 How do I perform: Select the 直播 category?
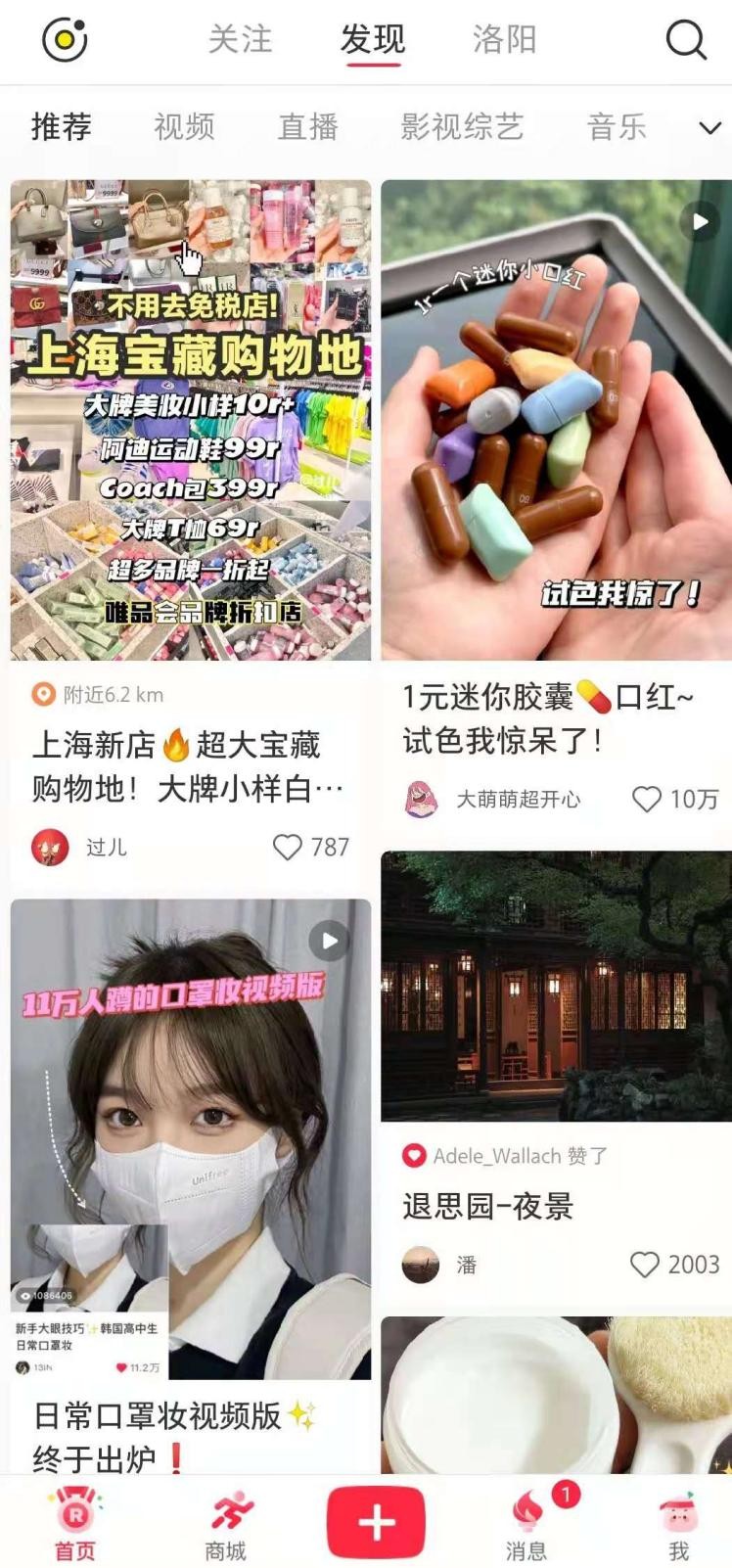point(307,126)
